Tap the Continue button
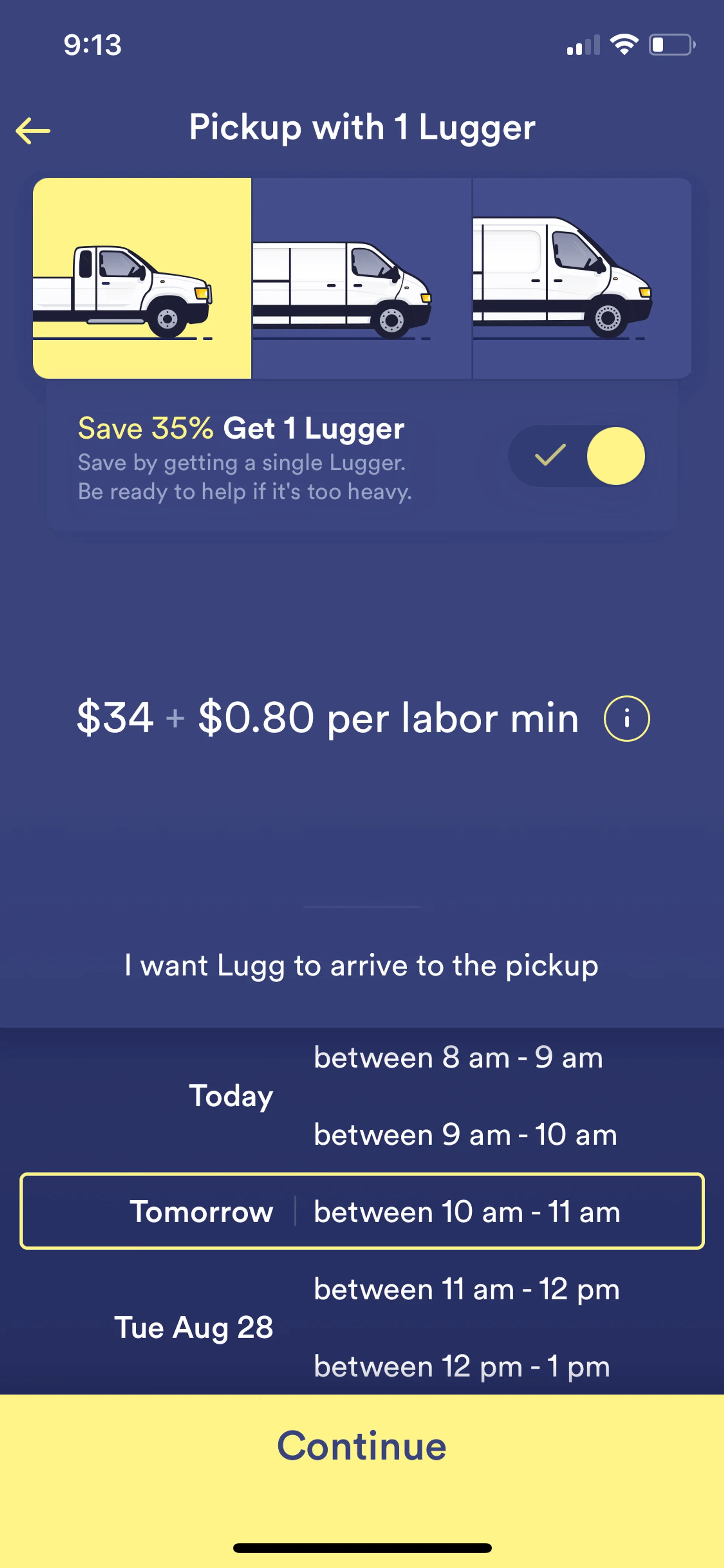 pos(362,1446)
